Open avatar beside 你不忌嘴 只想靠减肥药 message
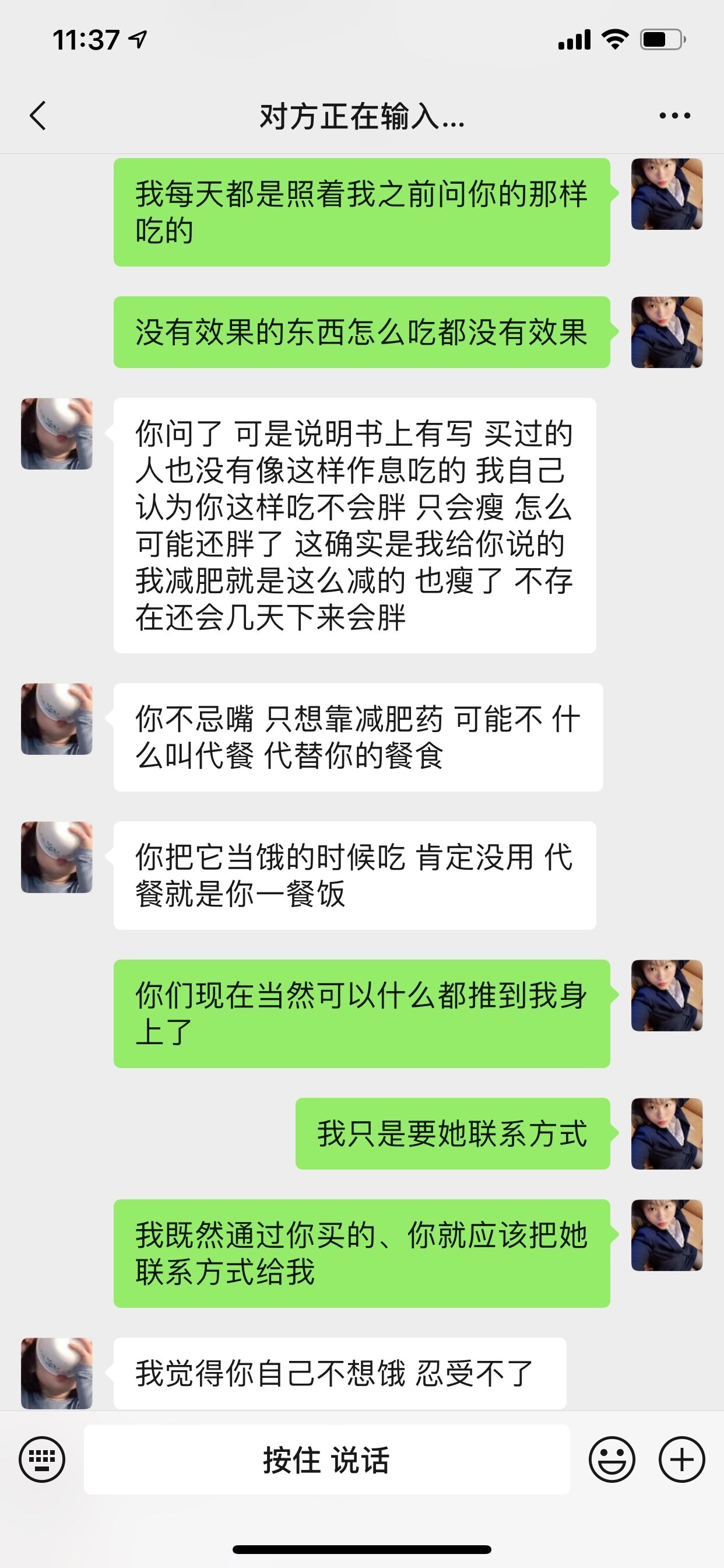Viewport: 724px width, 1568px height. pos(57,719)
